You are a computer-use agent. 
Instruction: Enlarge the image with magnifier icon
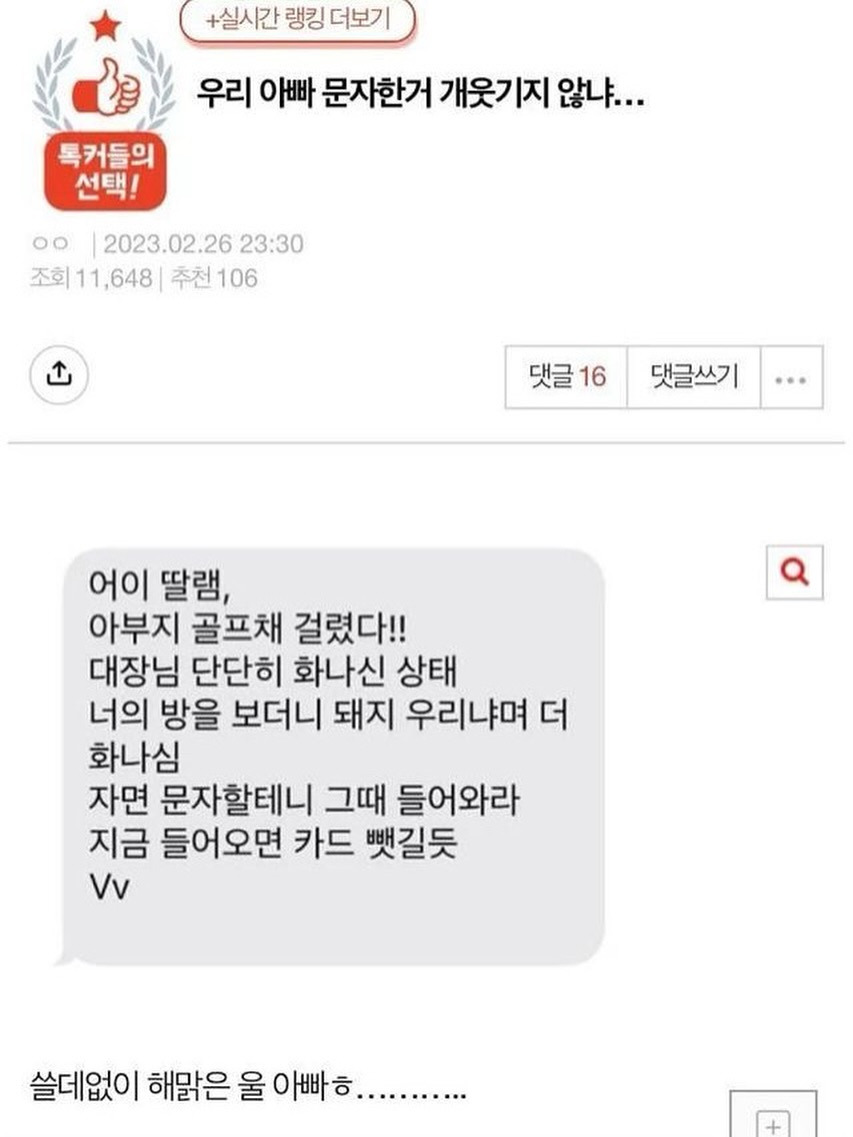point(794,573)
